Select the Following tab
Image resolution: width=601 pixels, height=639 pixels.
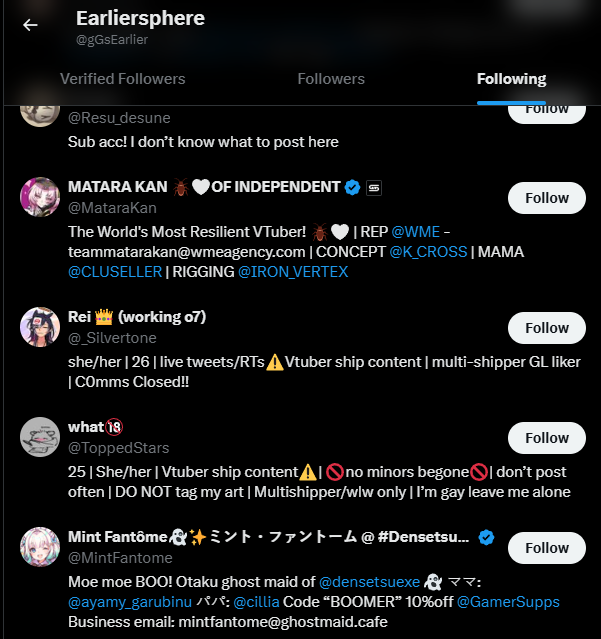tap(511, 79)
